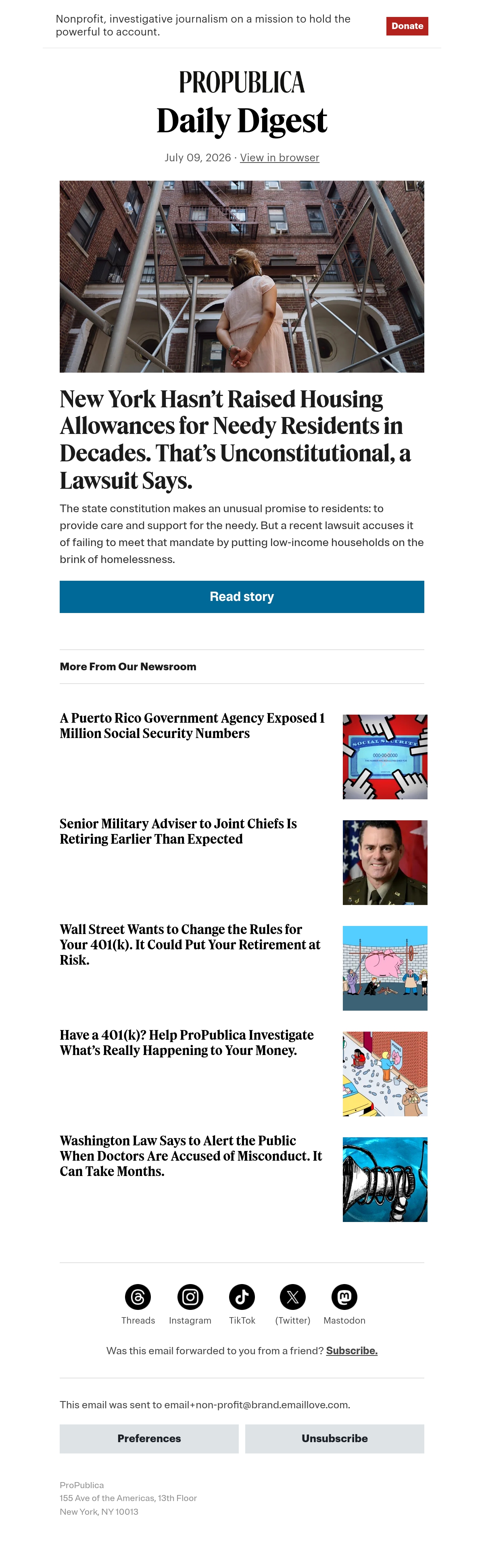Go to the X (Twitter) profile
The width and height of the screenshot is (484, 1568).
click(293, 1297)
